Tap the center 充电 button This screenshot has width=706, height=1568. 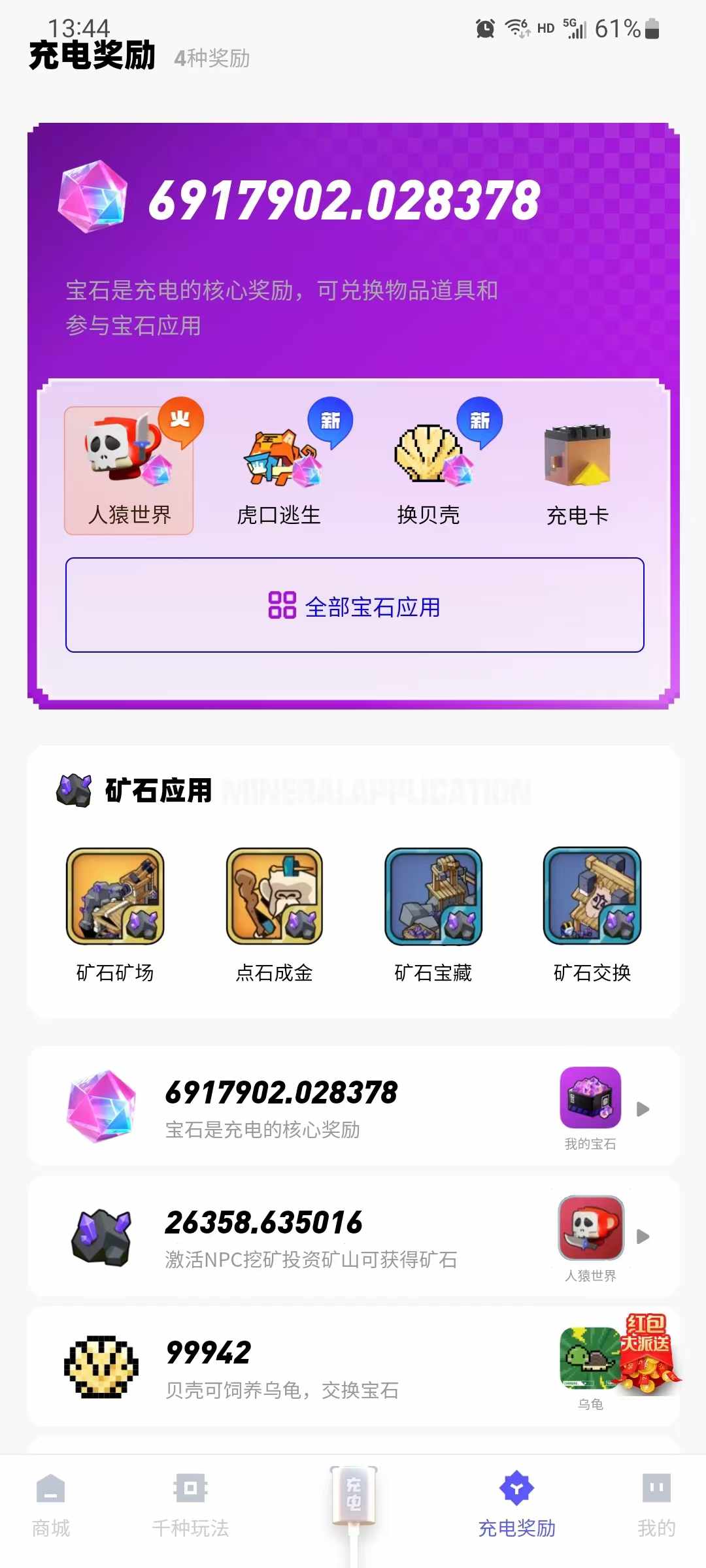point(354,1496)
